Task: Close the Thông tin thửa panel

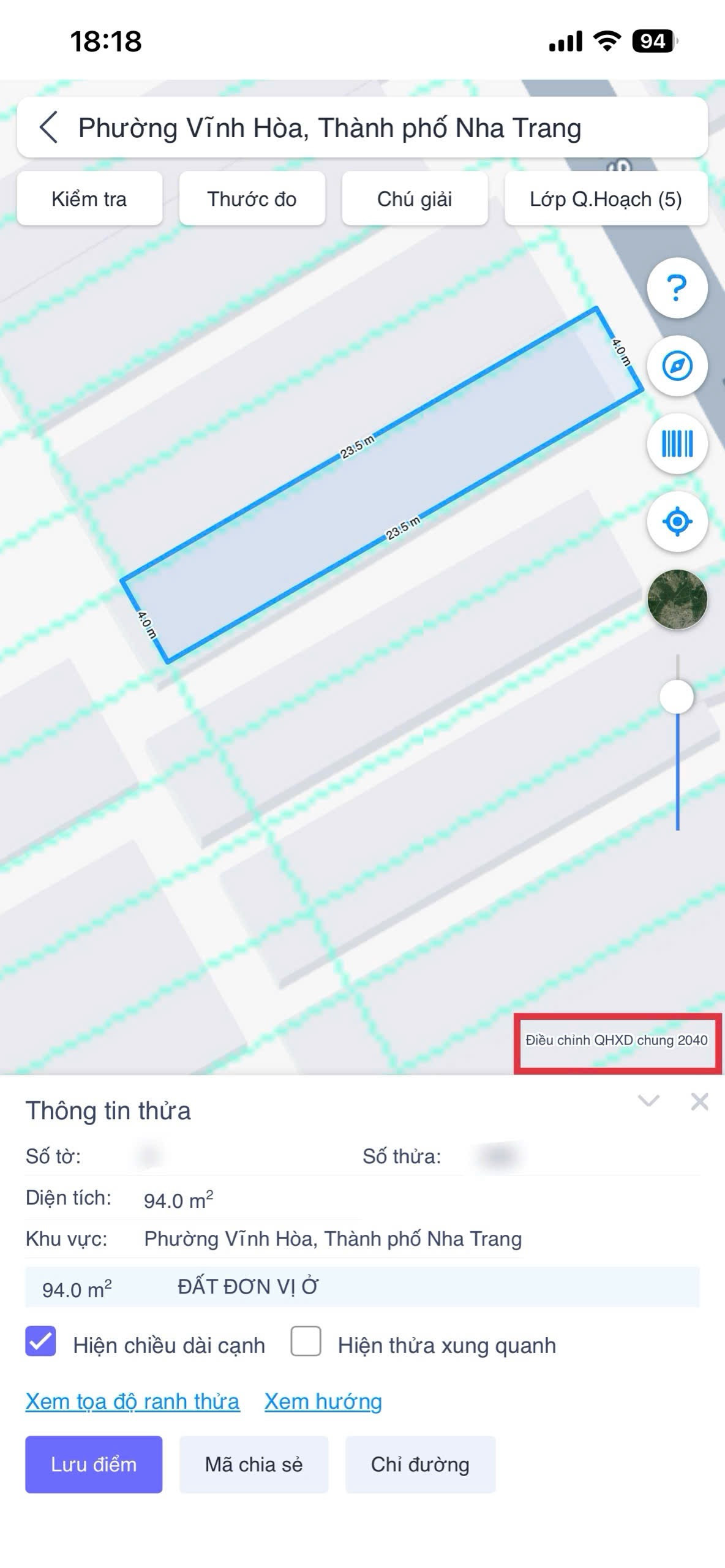Action: pos(699,1101)
